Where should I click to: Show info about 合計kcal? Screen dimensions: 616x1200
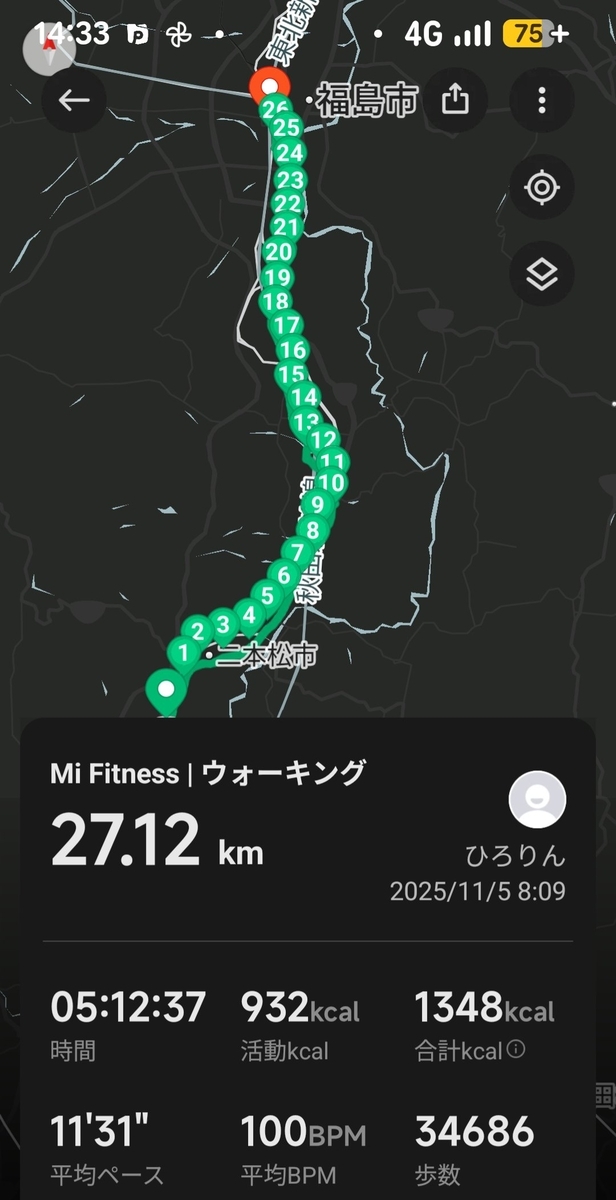click(516, 1050)
